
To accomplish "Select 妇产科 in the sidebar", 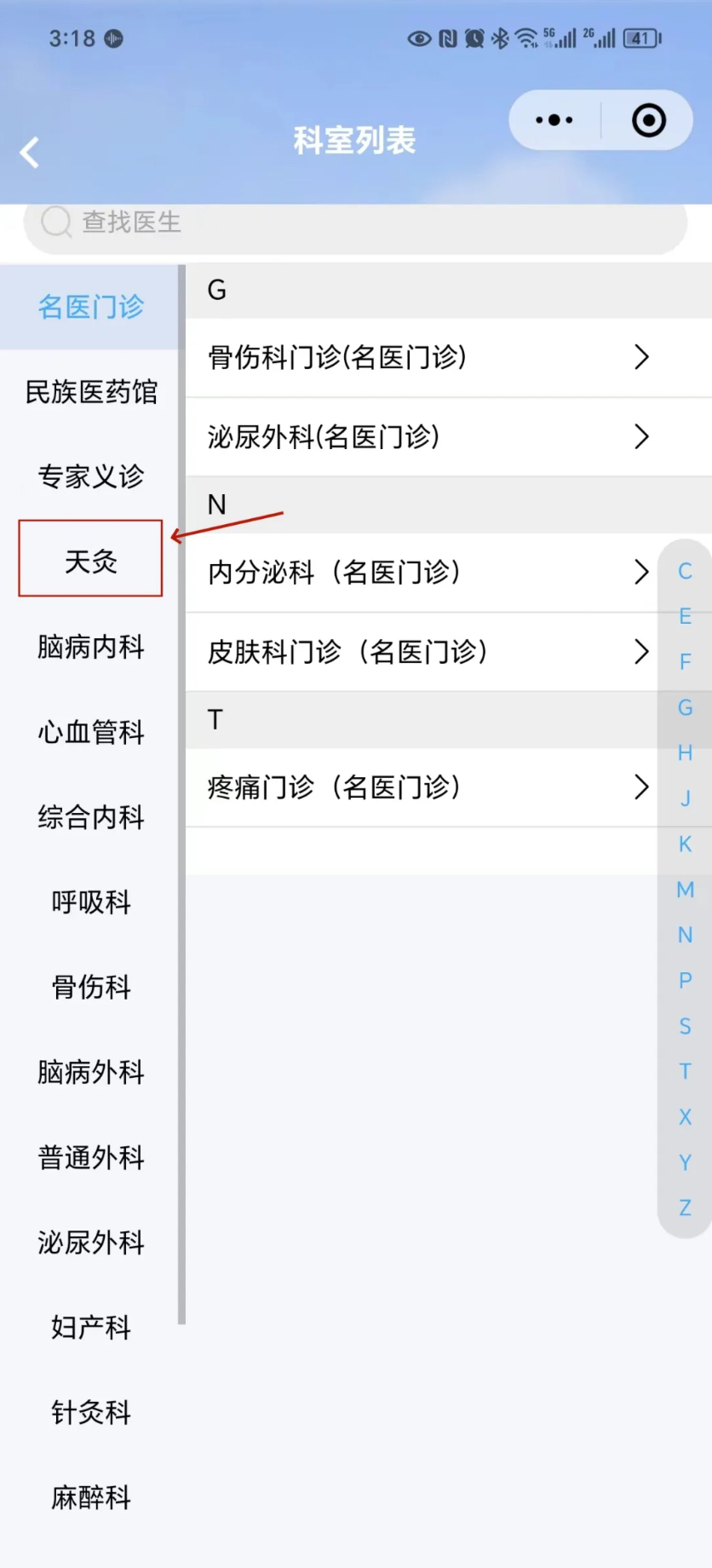I will [91, 1327].
